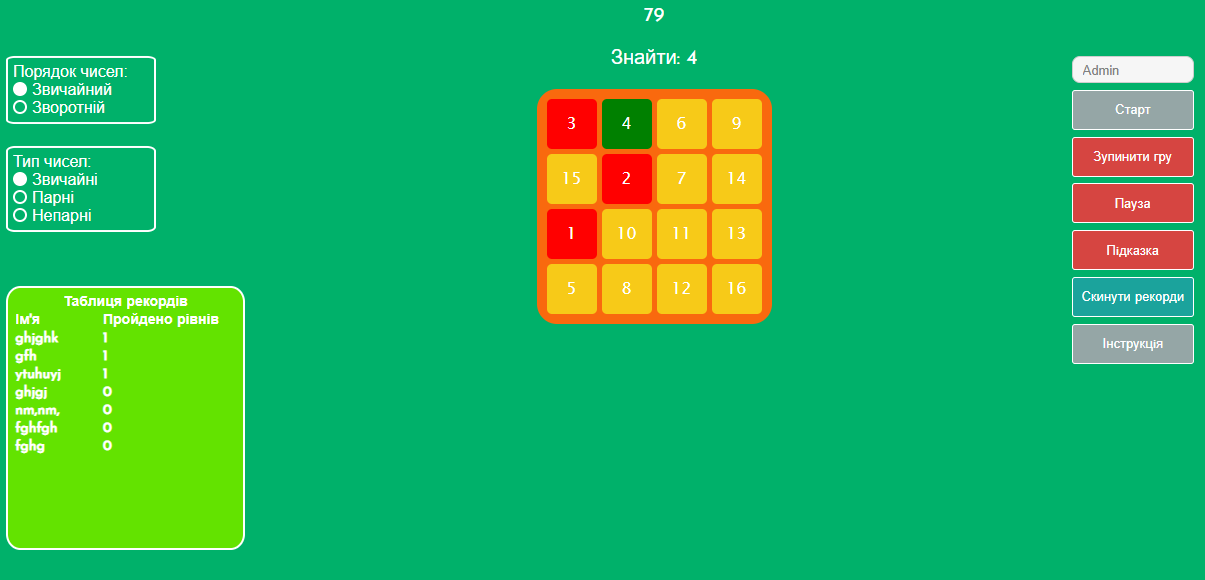Tap the green tile numbered 4
This screenshot has height=580, width=1205.
coord(627,124)
